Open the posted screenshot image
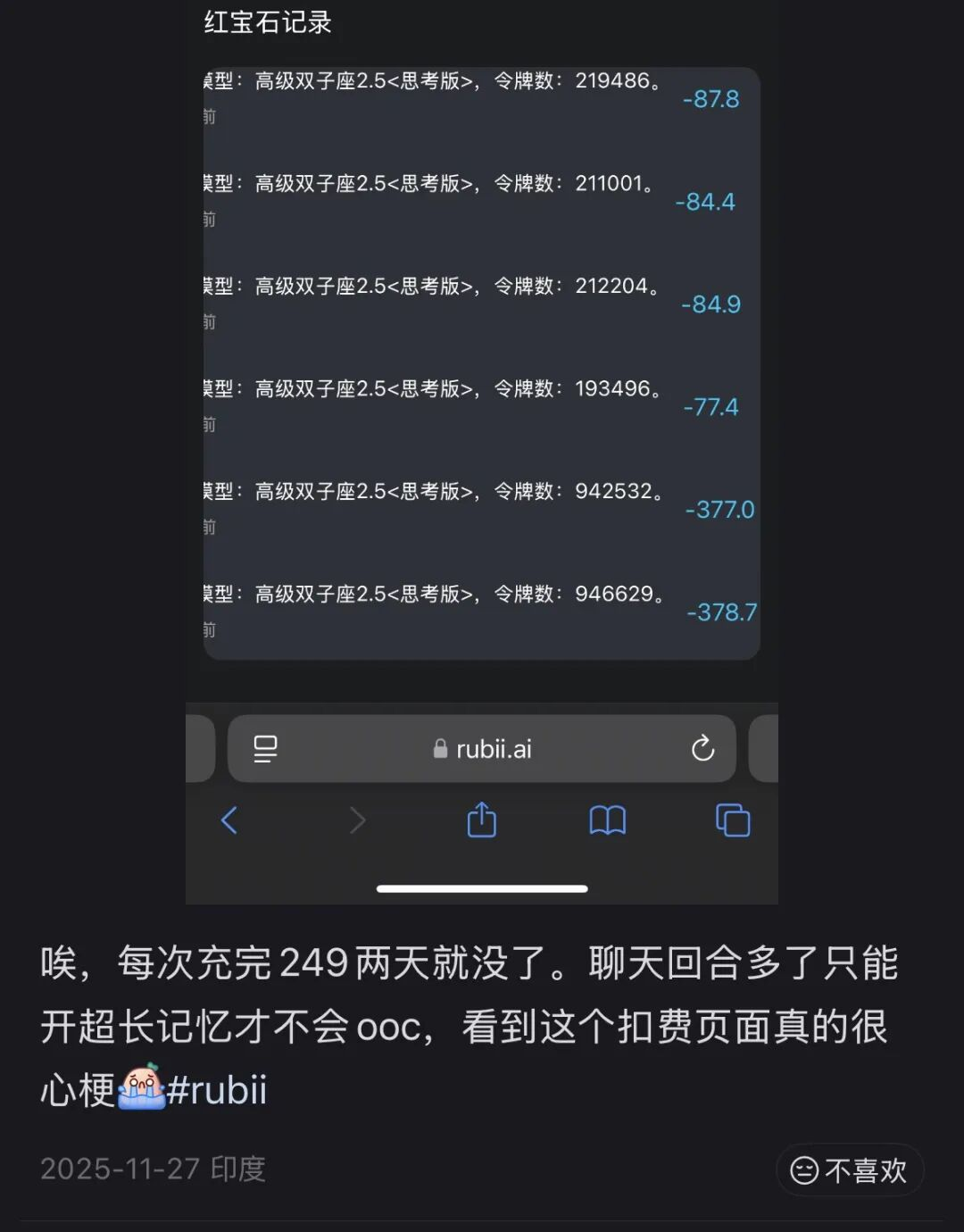Viewport: 964px width, 1232px height. pyautogui.click(x=482, y=446)
